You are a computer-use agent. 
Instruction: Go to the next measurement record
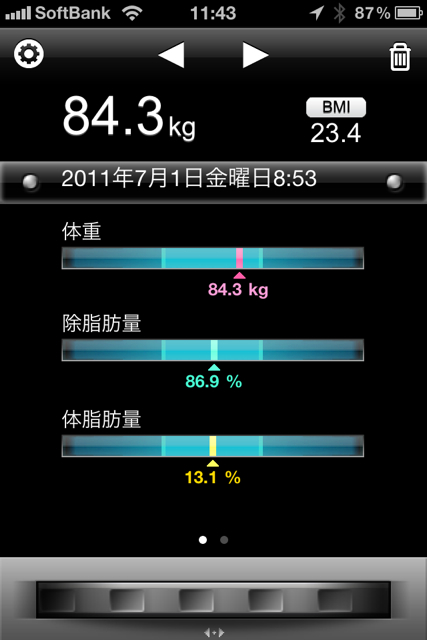coord(255,55)
